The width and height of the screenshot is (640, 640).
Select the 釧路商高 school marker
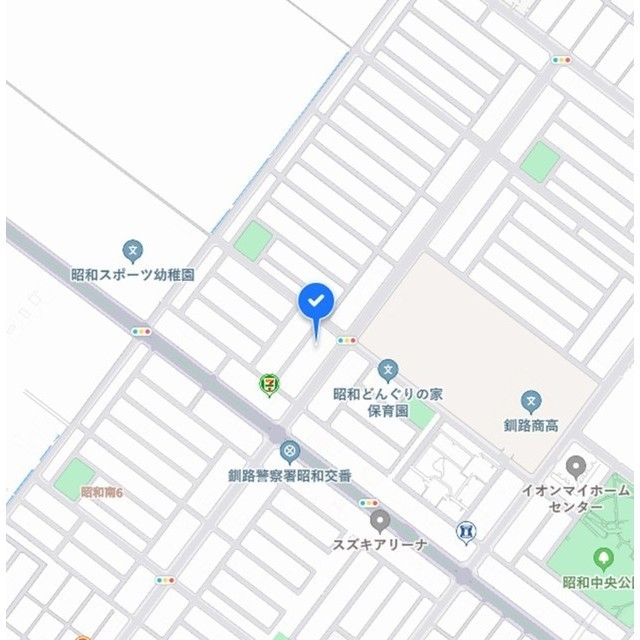click(532, 402)
